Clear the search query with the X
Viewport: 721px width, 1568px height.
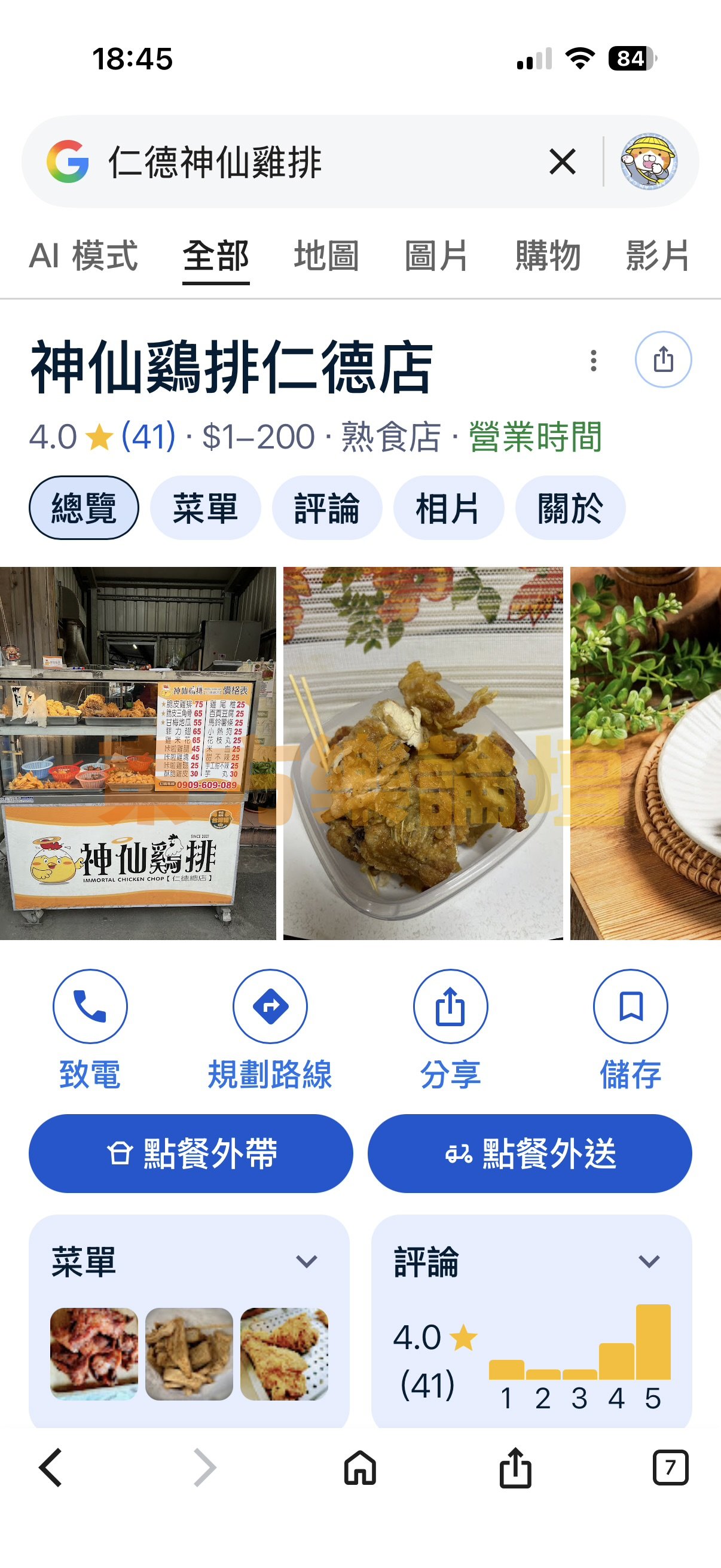[562, 162]
